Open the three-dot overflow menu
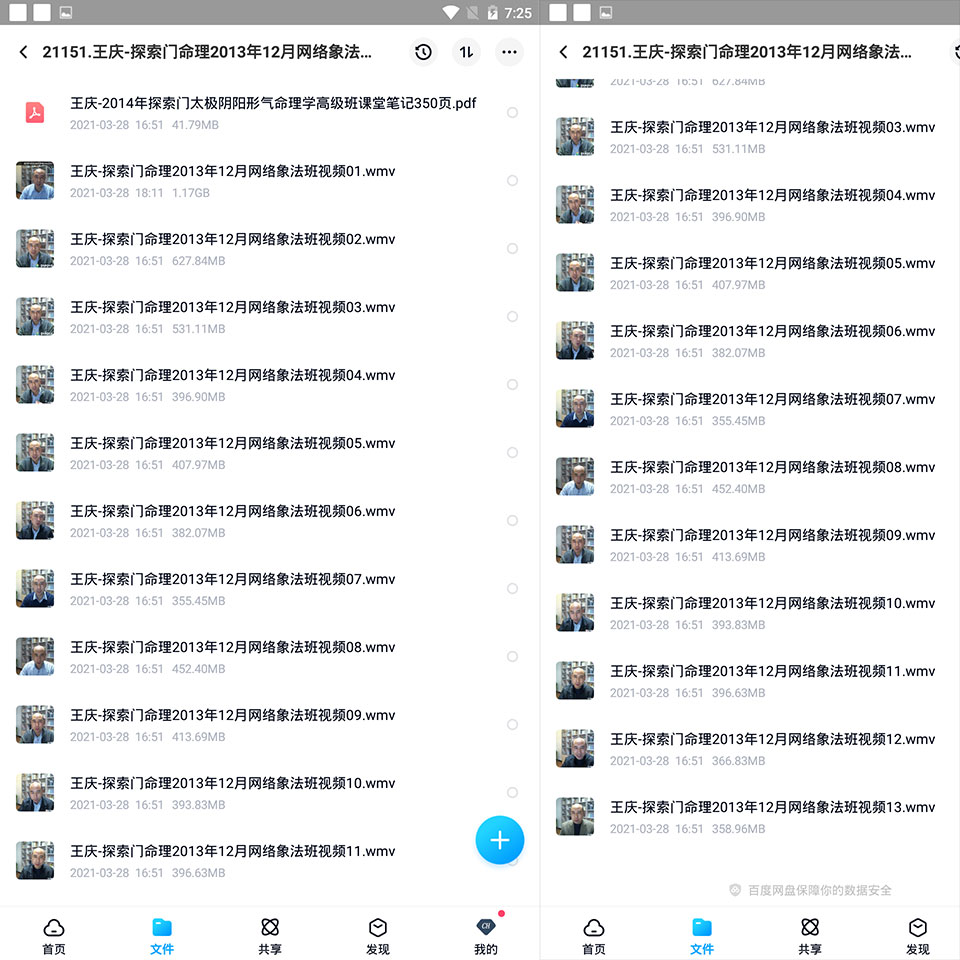This screenshot has width=960, height=960. tap(509, 52)
